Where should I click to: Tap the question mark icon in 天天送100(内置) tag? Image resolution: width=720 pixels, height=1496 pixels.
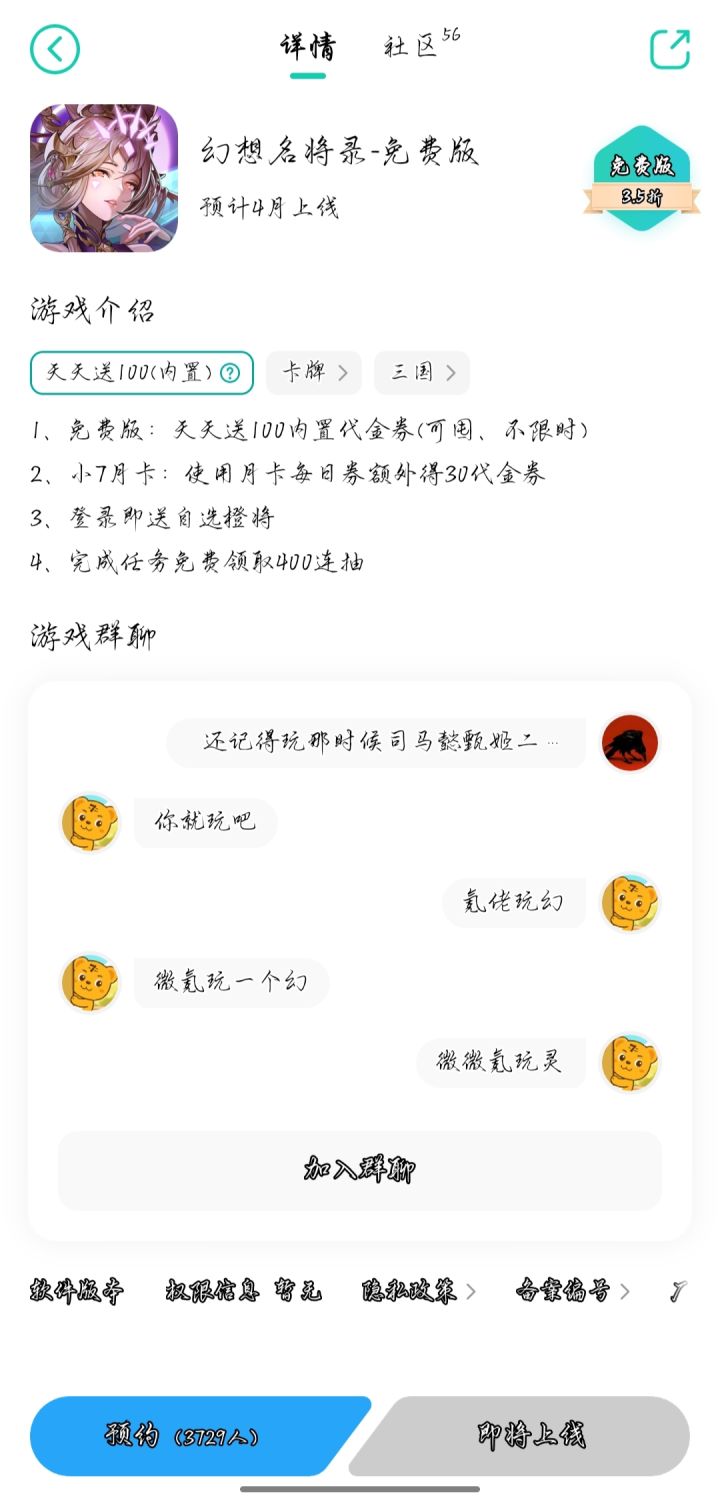click(230, 372)
